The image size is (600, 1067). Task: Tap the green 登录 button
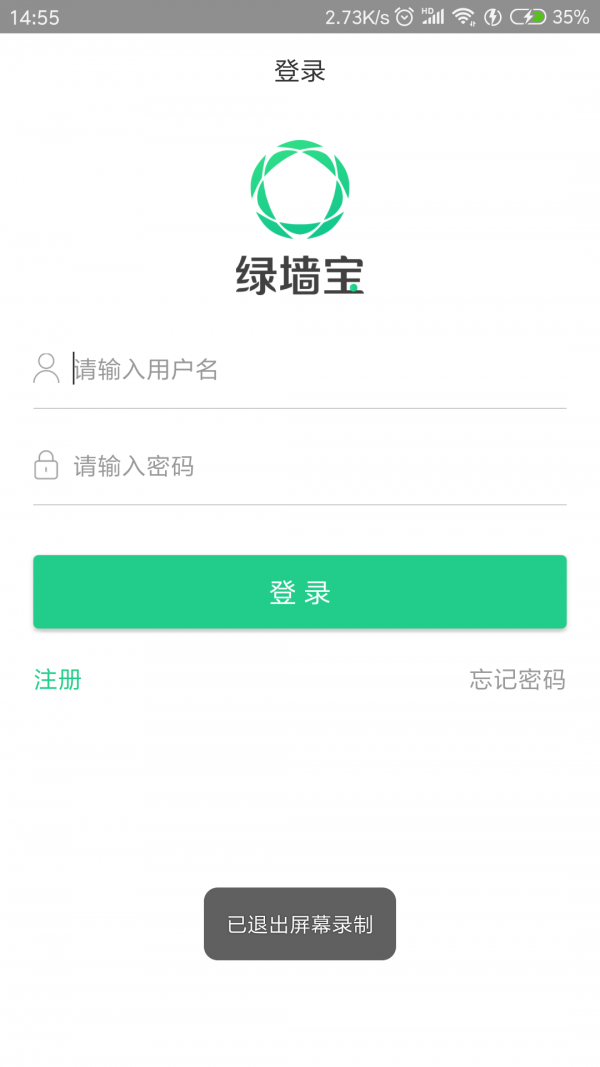click(300, 592)
